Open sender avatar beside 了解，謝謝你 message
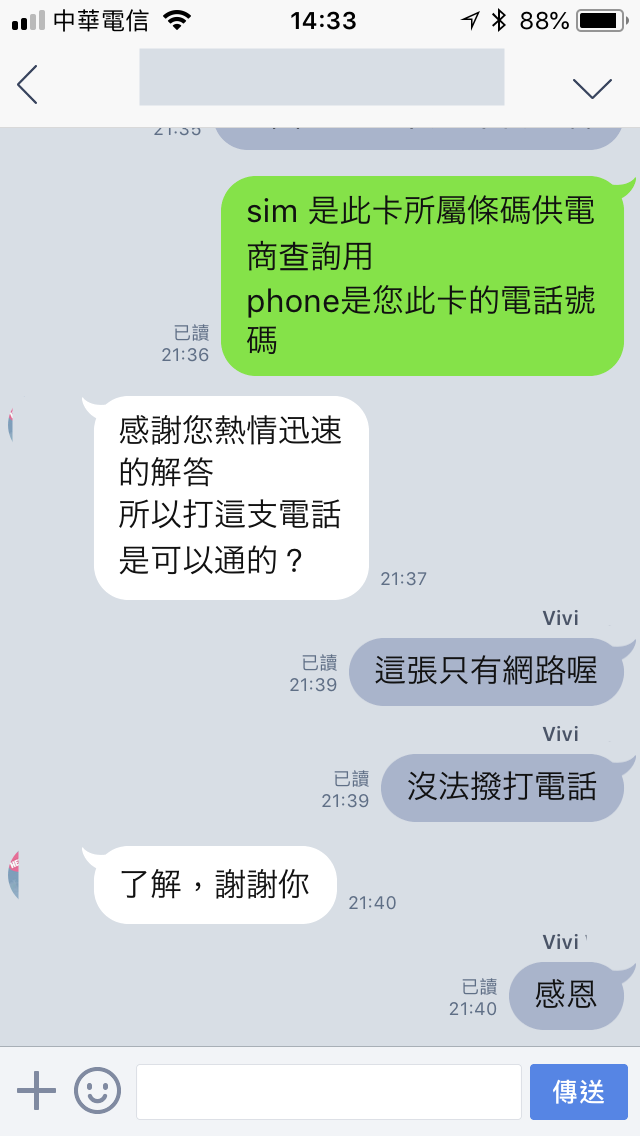 click(x=13, y=874)
